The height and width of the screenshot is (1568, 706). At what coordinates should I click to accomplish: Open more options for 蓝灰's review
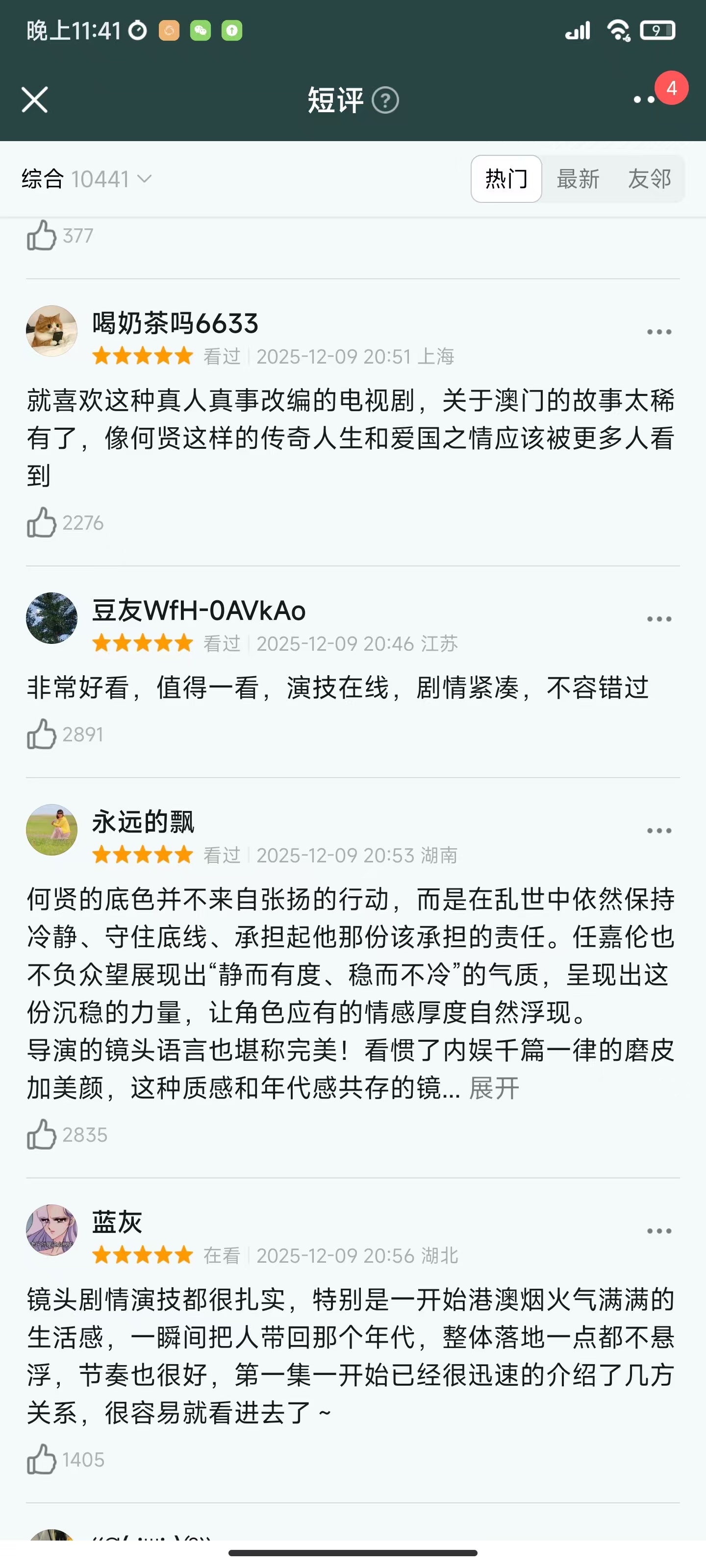[x=658, y=1231]
